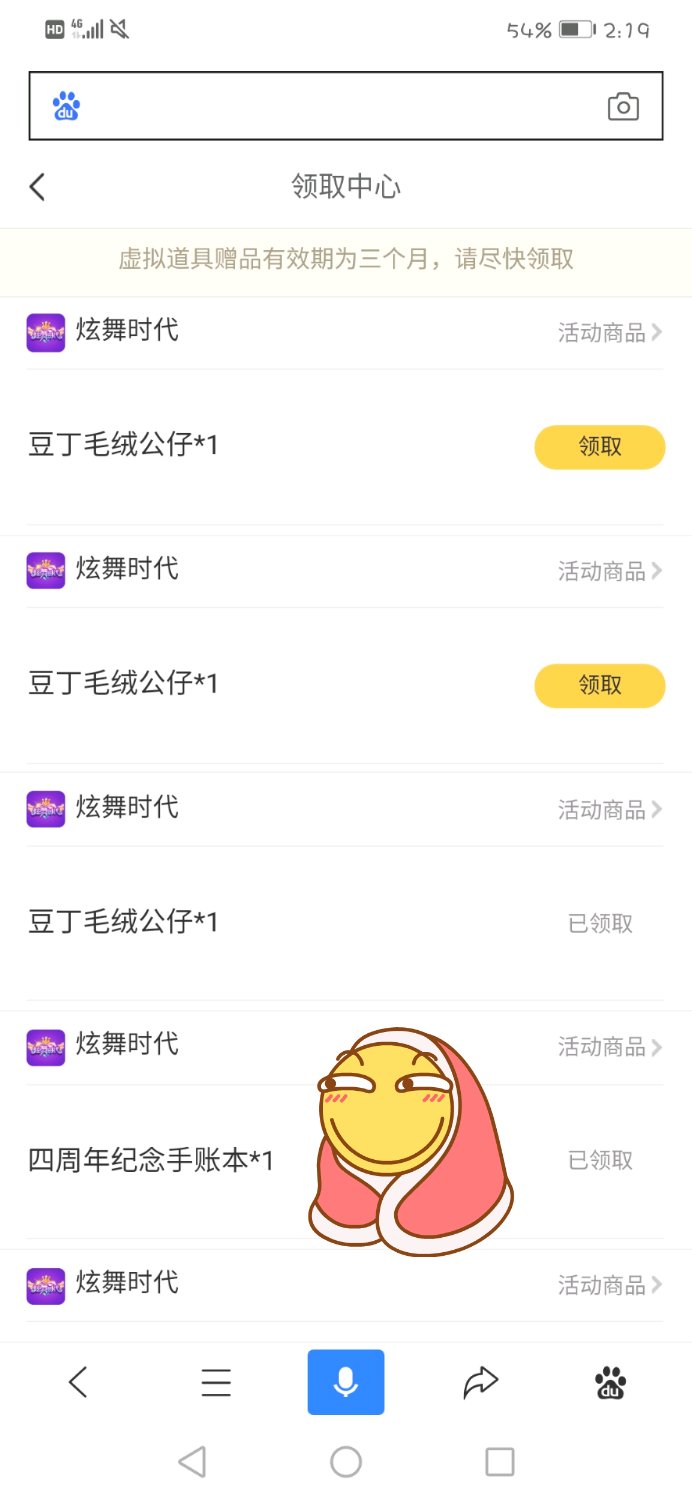Open Baidu home from the bottom toolbar

(x=610, y=1383)
